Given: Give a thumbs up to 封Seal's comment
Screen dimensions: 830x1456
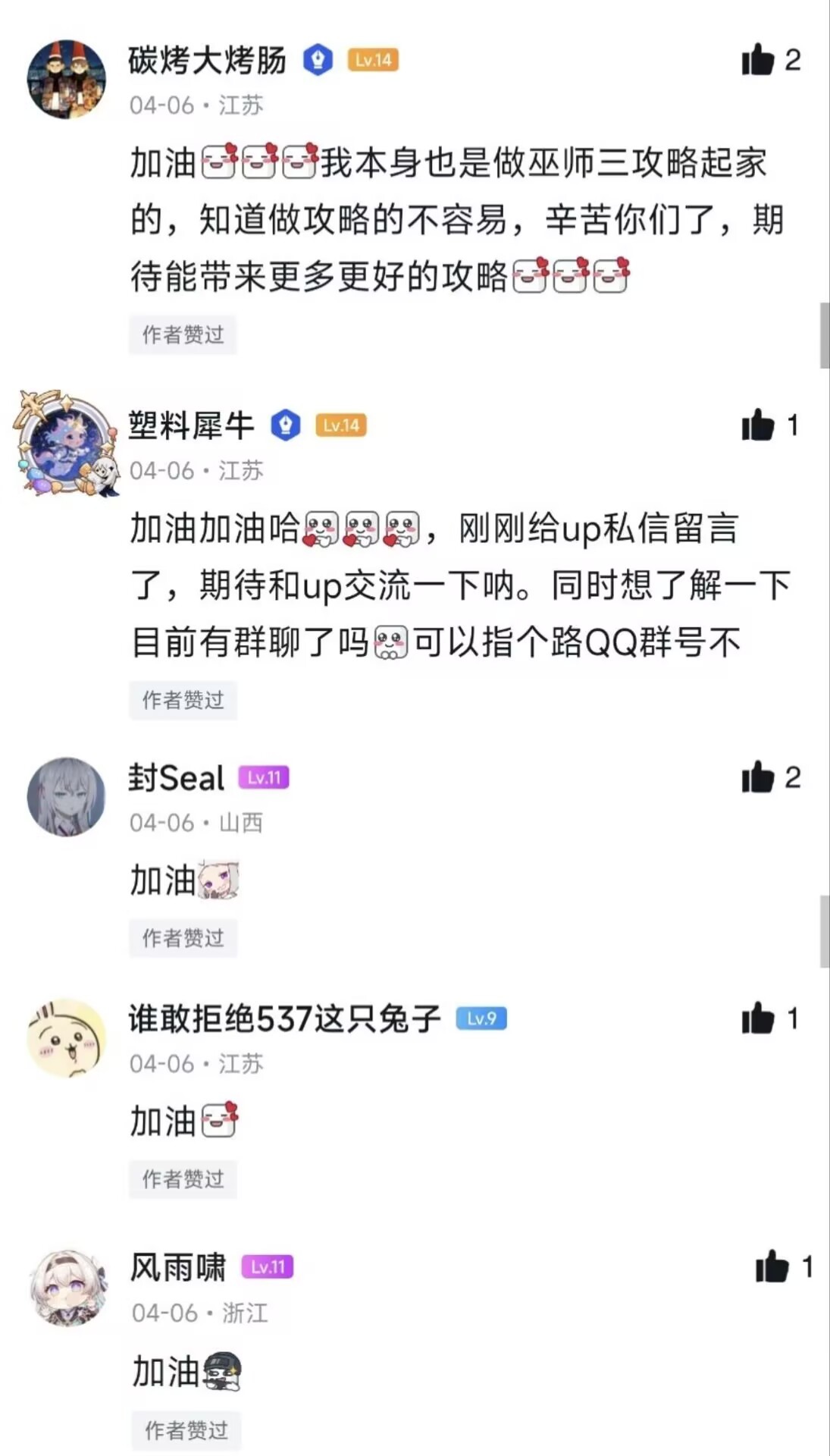Looking at the screenshot, I should pos(757,777).
